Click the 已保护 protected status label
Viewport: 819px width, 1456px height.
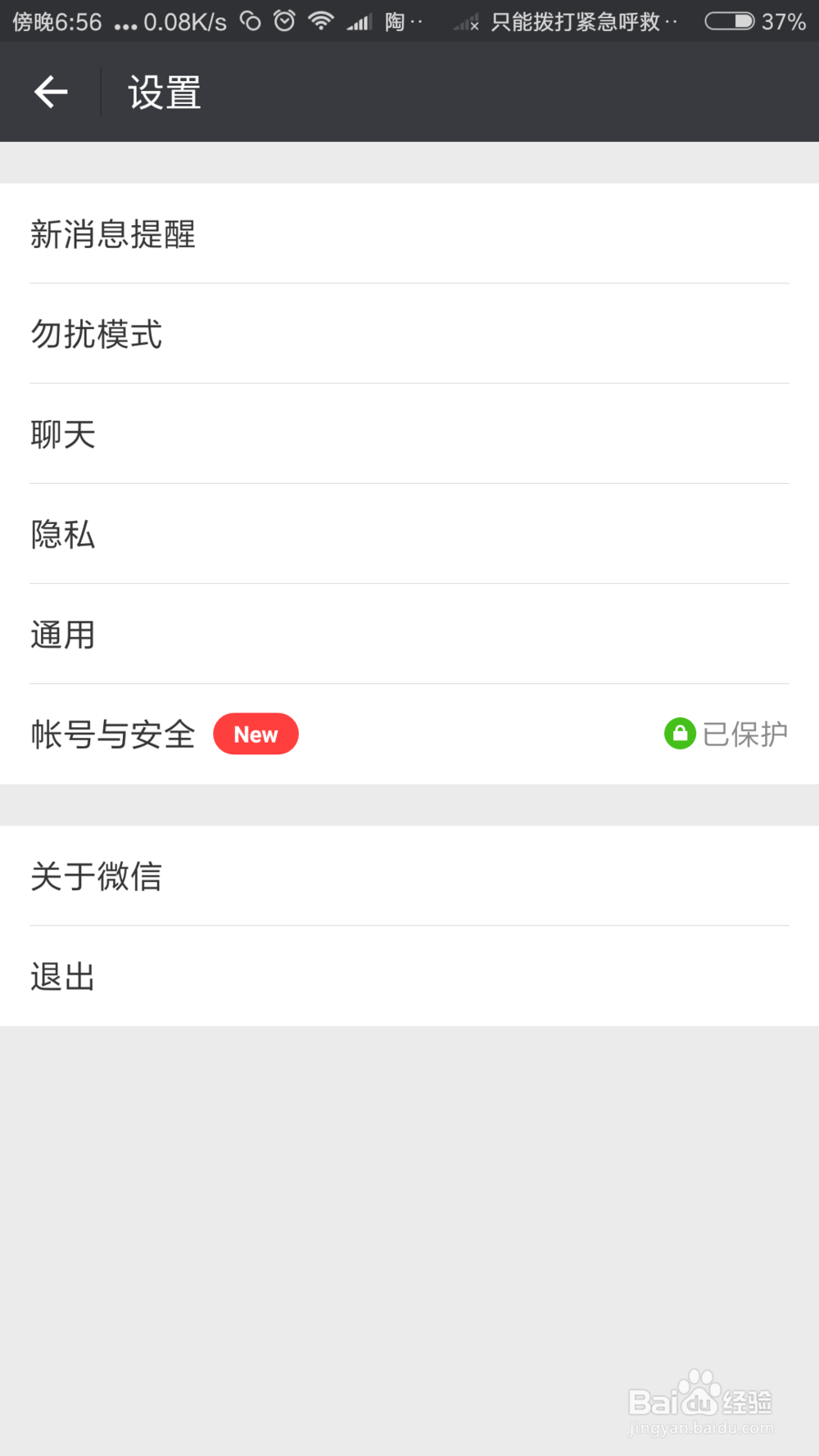[748, 734]
